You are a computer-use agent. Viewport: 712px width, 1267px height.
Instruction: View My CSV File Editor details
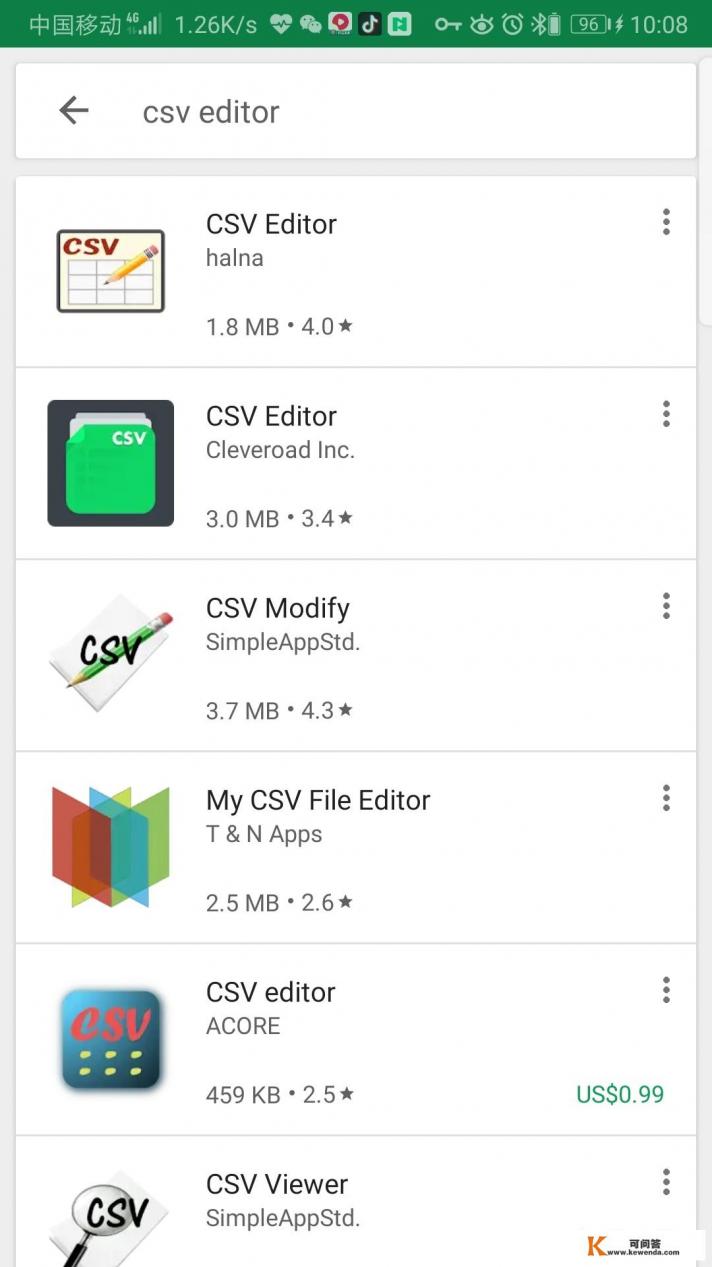[x=318, y=801]
